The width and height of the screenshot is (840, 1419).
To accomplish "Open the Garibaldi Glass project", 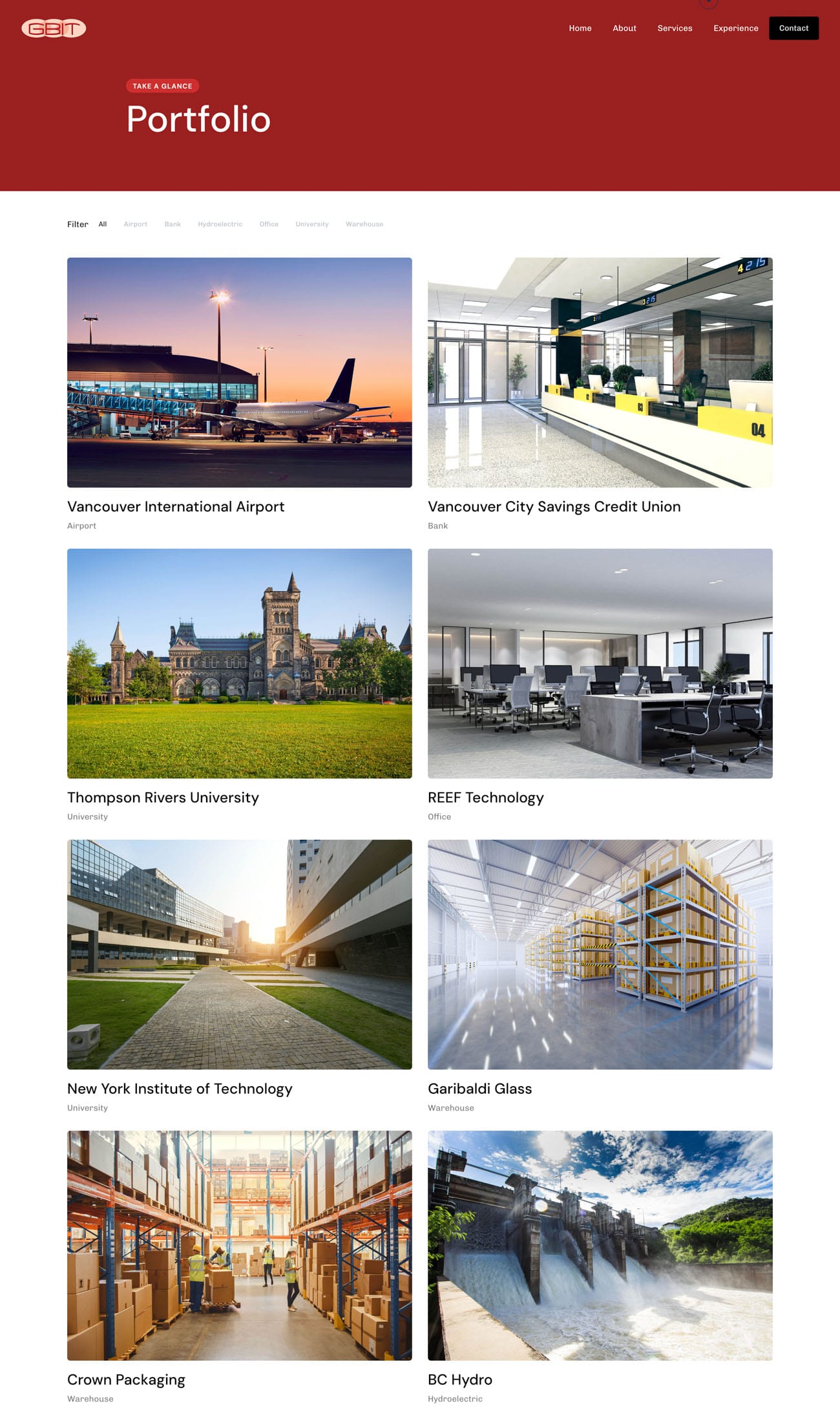I will [x=600, y=954].
